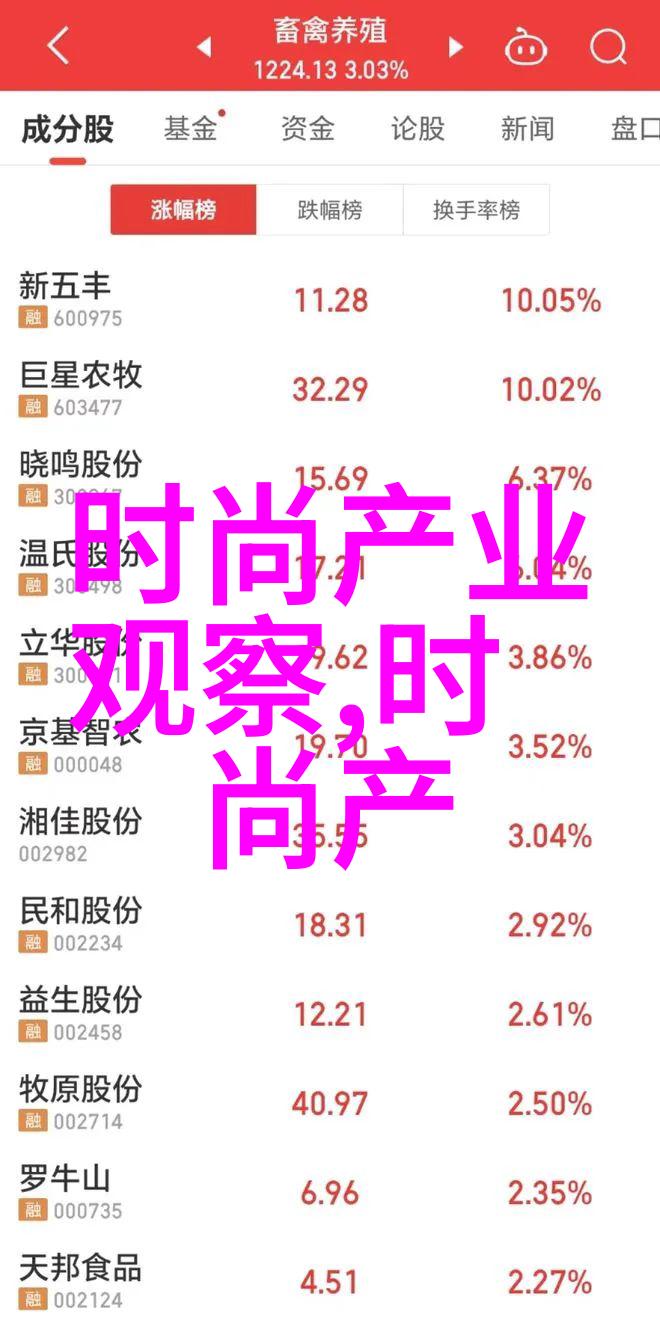Select the 涨幅榜 ranking
Screen dimensions: 660x1321
click(x=183, y=211)
